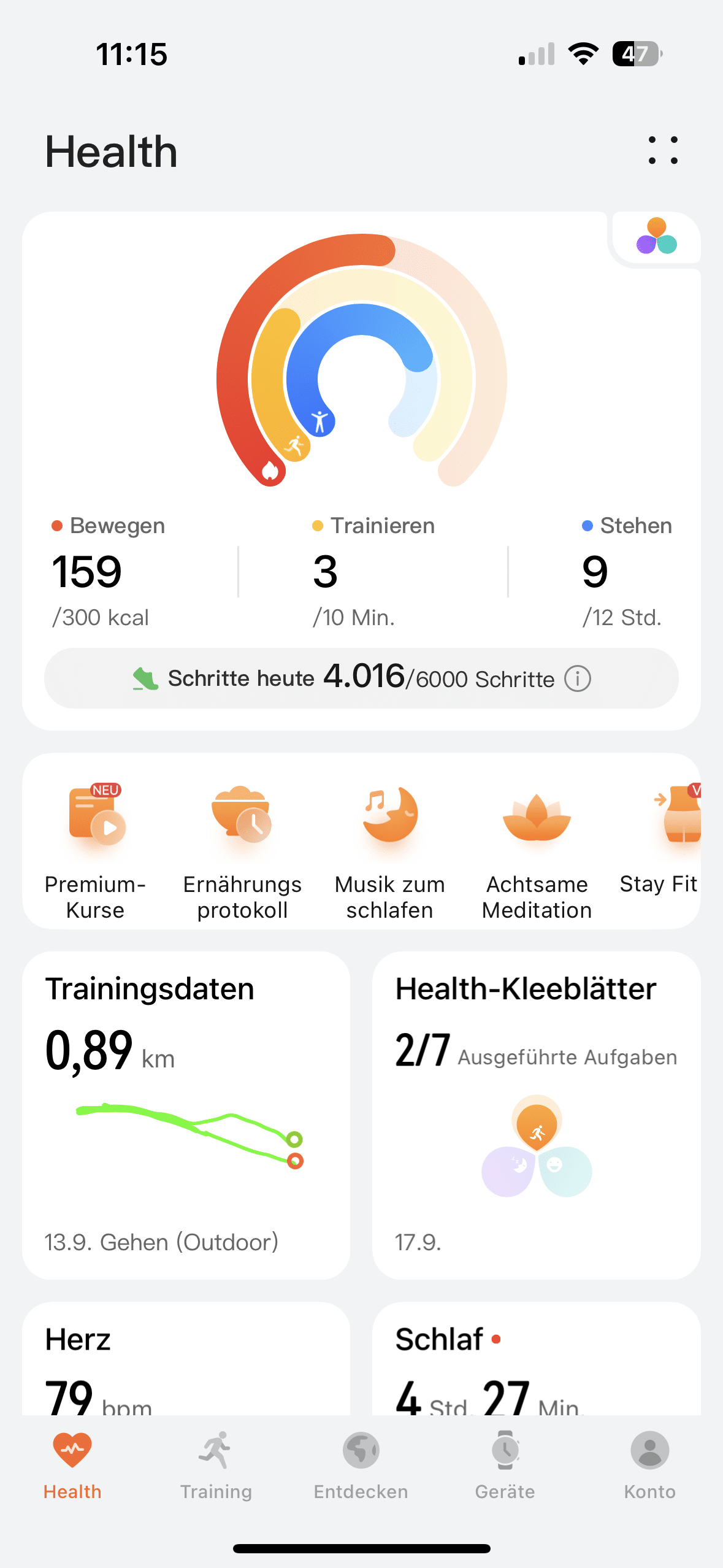Open the four-dot menu next to Health

[x=663, y=150]
